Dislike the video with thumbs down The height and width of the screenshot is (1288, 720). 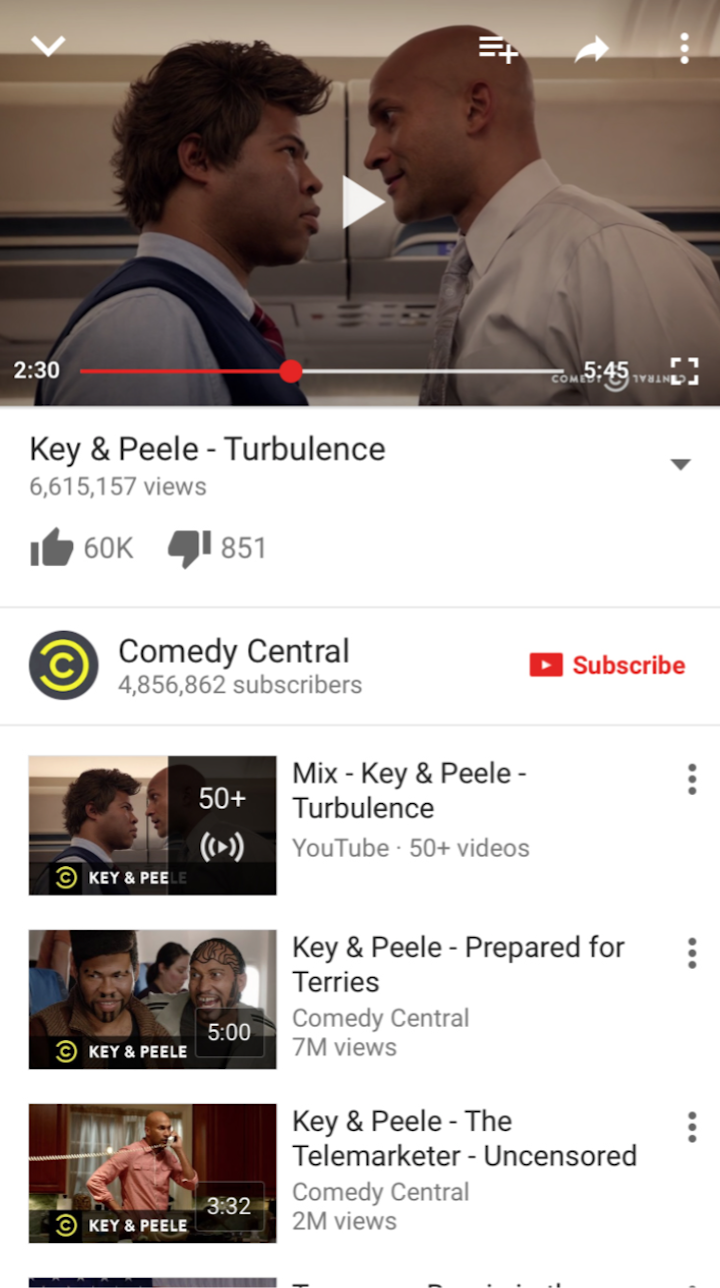pyautogui.click(x=189, y=548)
